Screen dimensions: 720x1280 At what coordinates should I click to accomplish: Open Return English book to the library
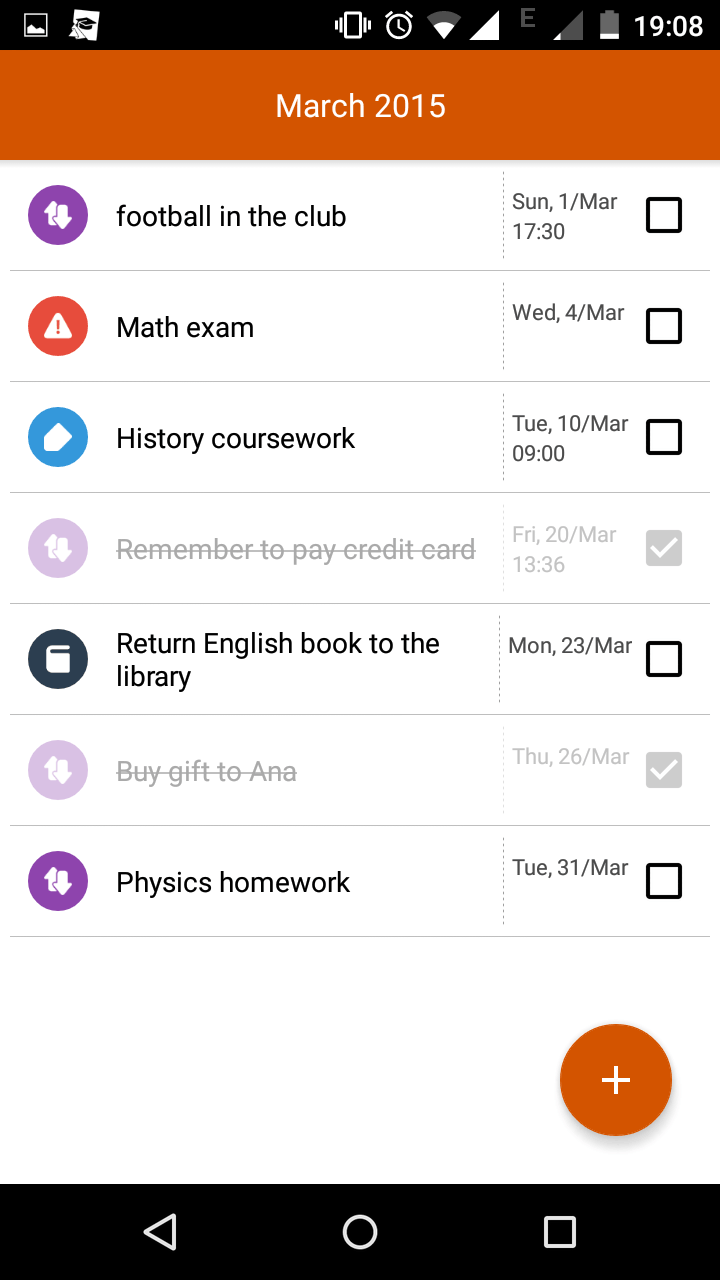tap(277, 660)
